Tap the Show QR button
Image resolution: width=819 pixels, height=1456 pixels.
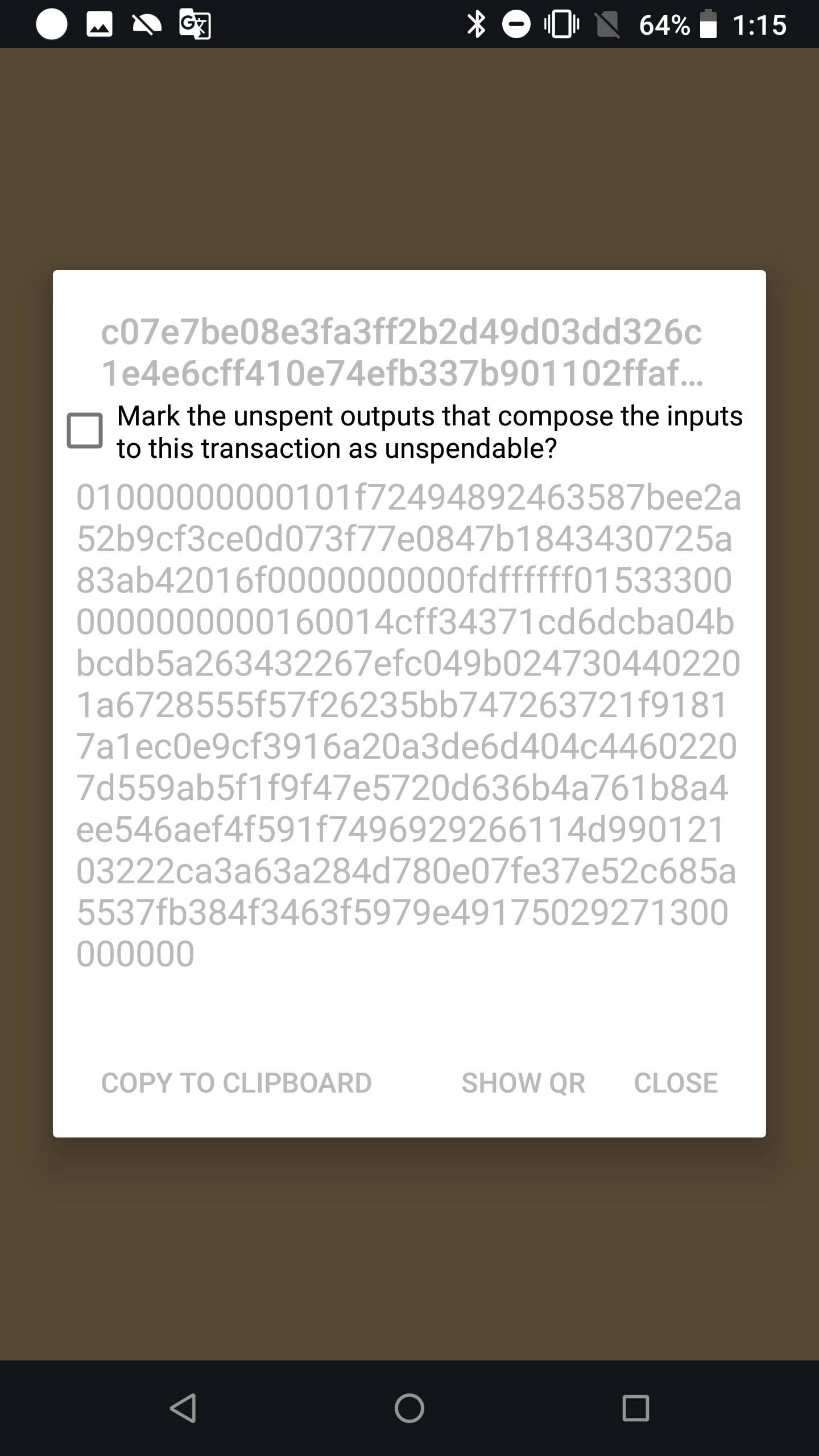[x=523, y=1083]
